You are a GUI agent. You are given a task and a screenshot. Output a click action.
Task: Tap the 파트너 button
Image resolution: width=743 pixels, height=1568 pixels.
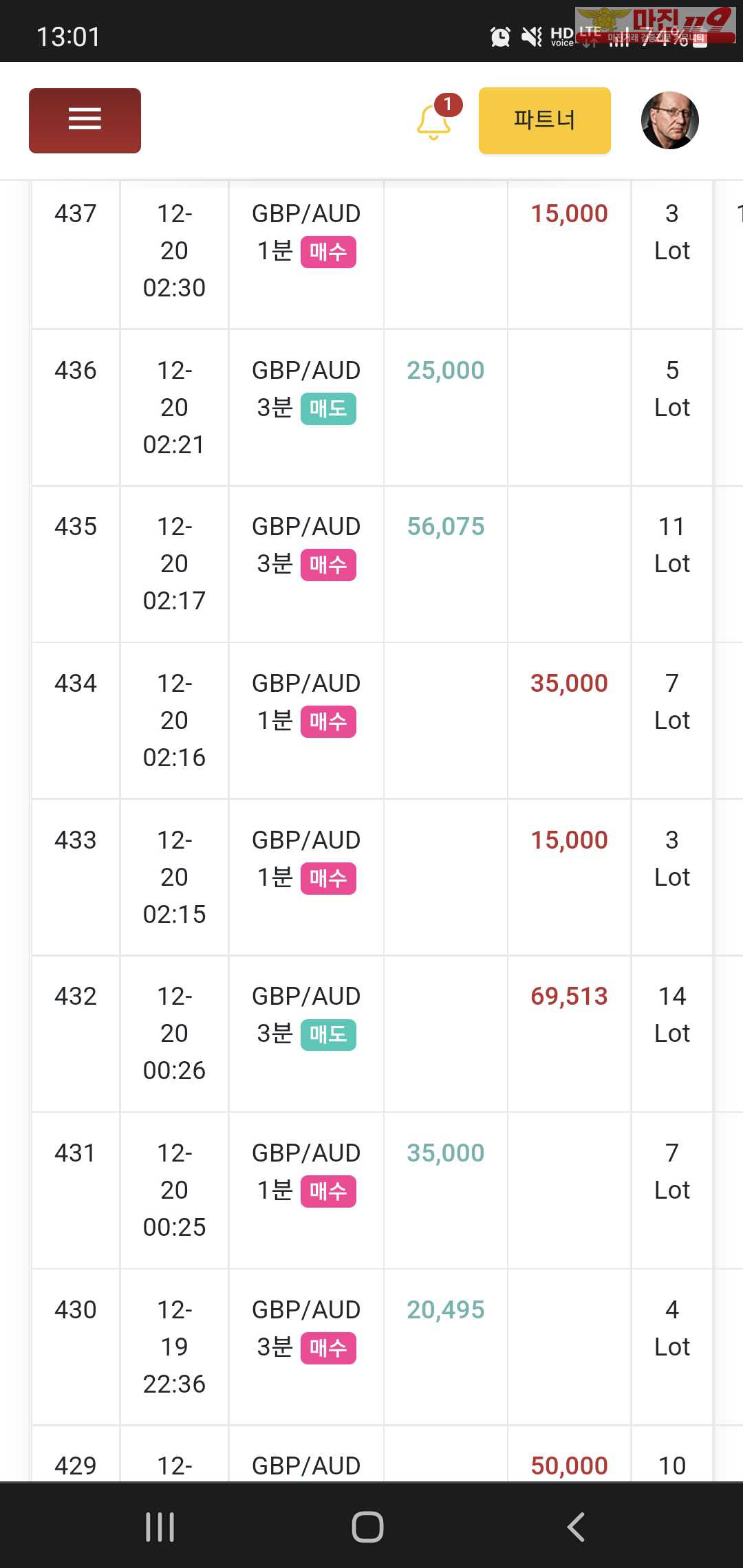544,120
